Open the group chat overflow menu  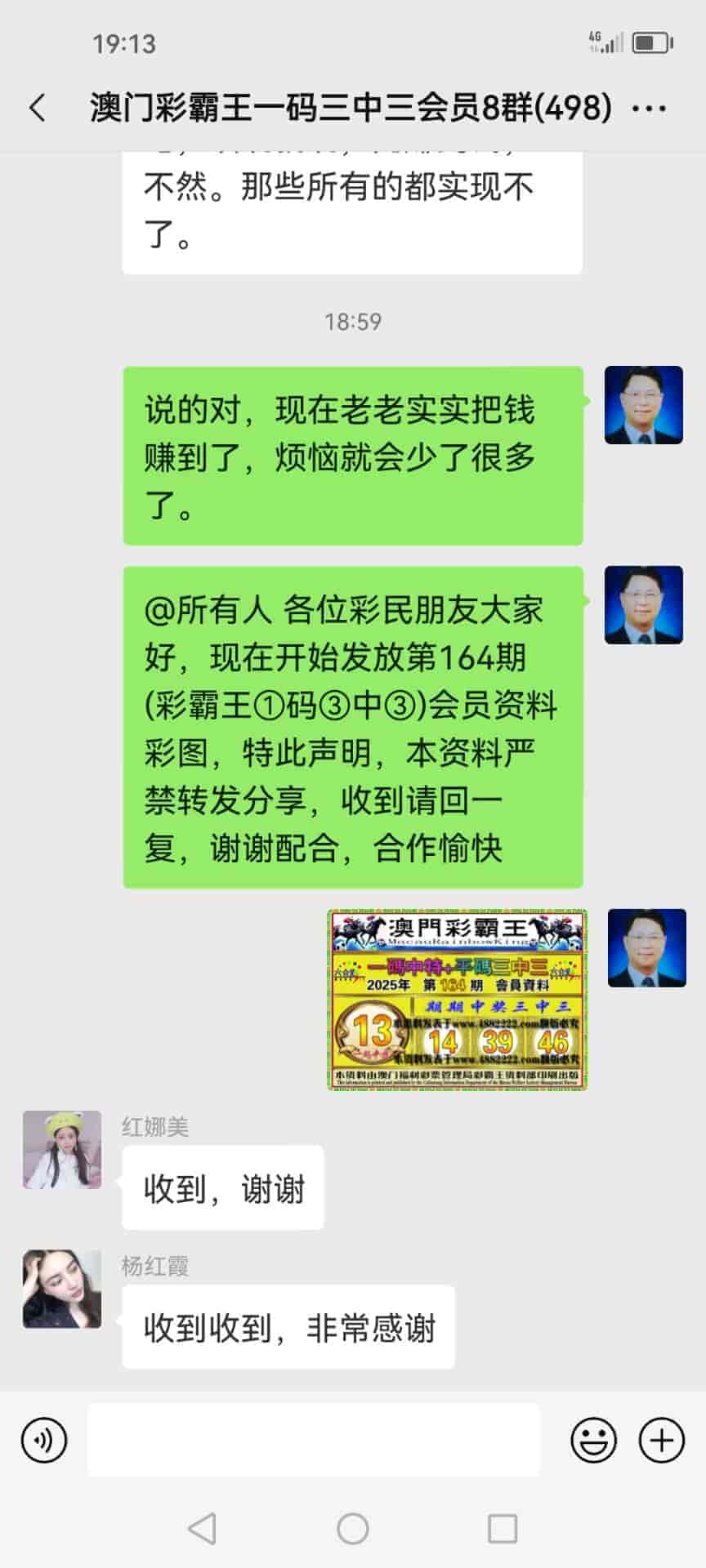(650, 108)
